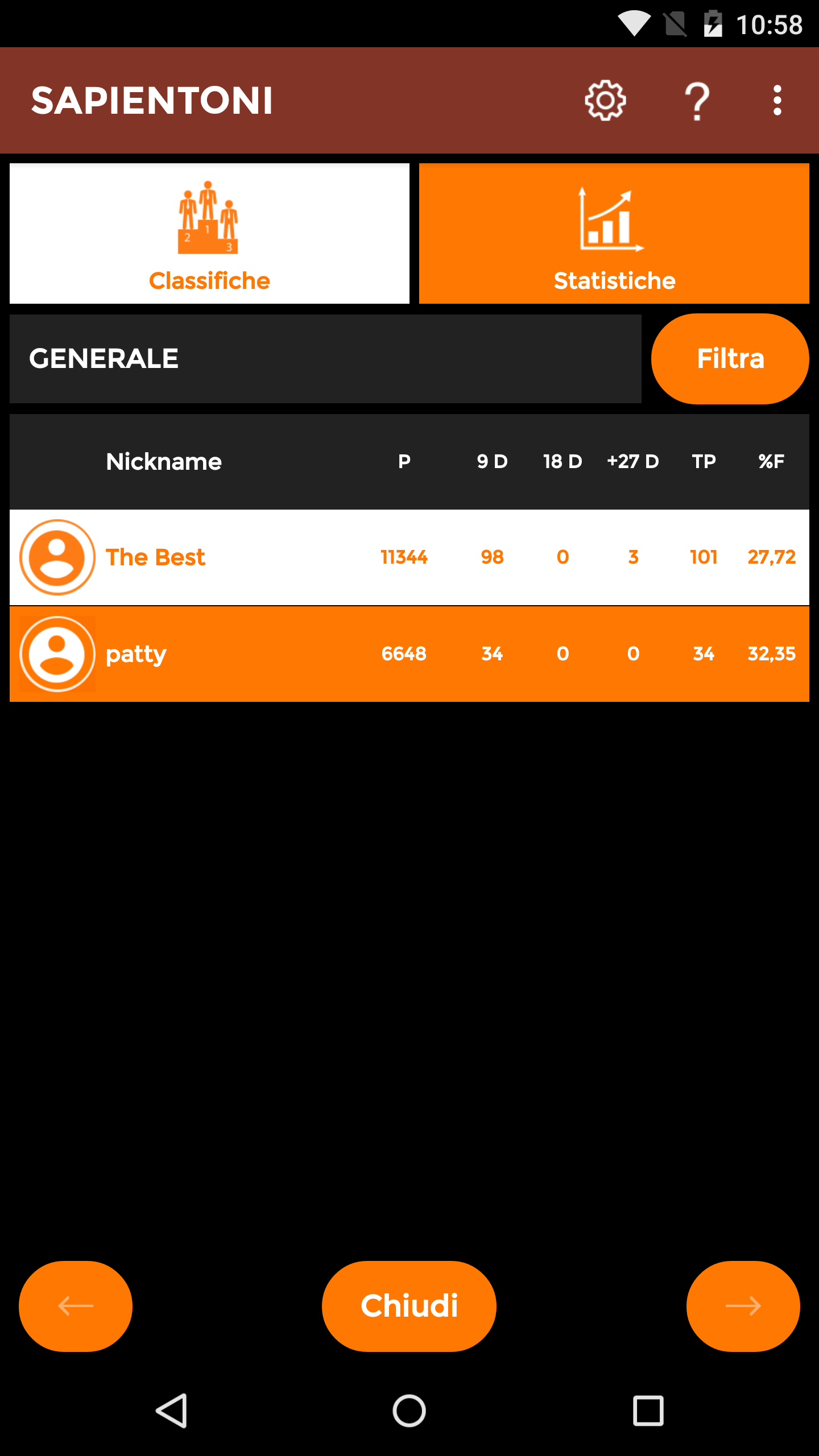Close the leaderboard with Chiudi
The image size is (819, 1456).
pyautogui.click(x=409, y=1306)
